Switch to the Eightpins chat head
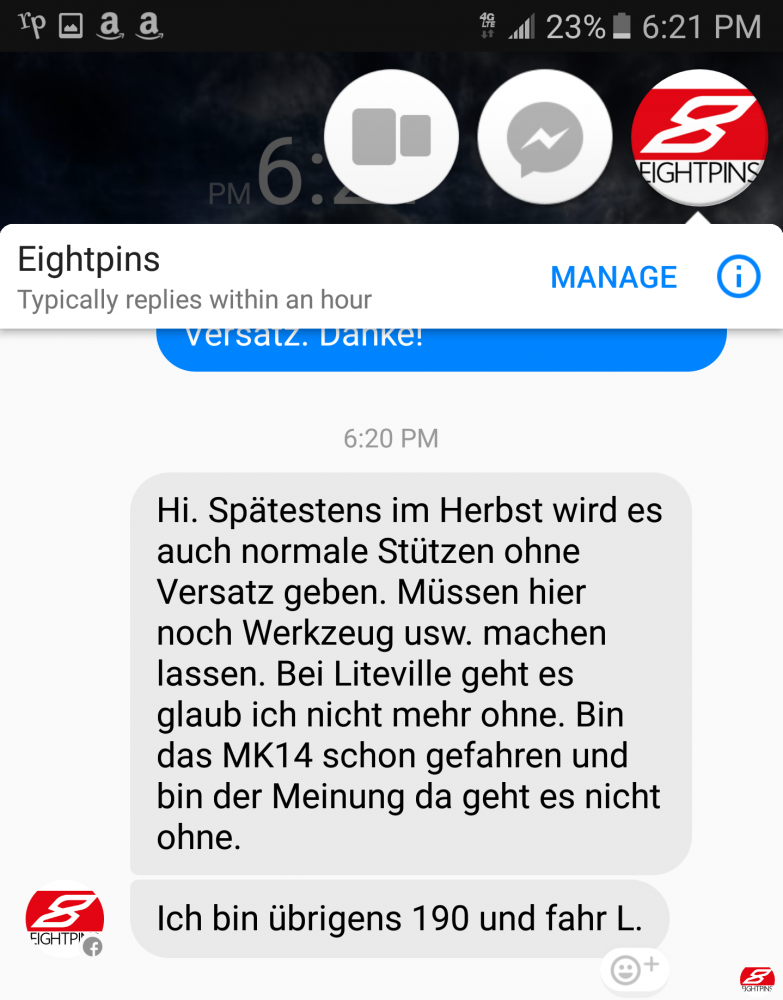This screenshot has width=783, height=1000. click(x=698, y=137)
